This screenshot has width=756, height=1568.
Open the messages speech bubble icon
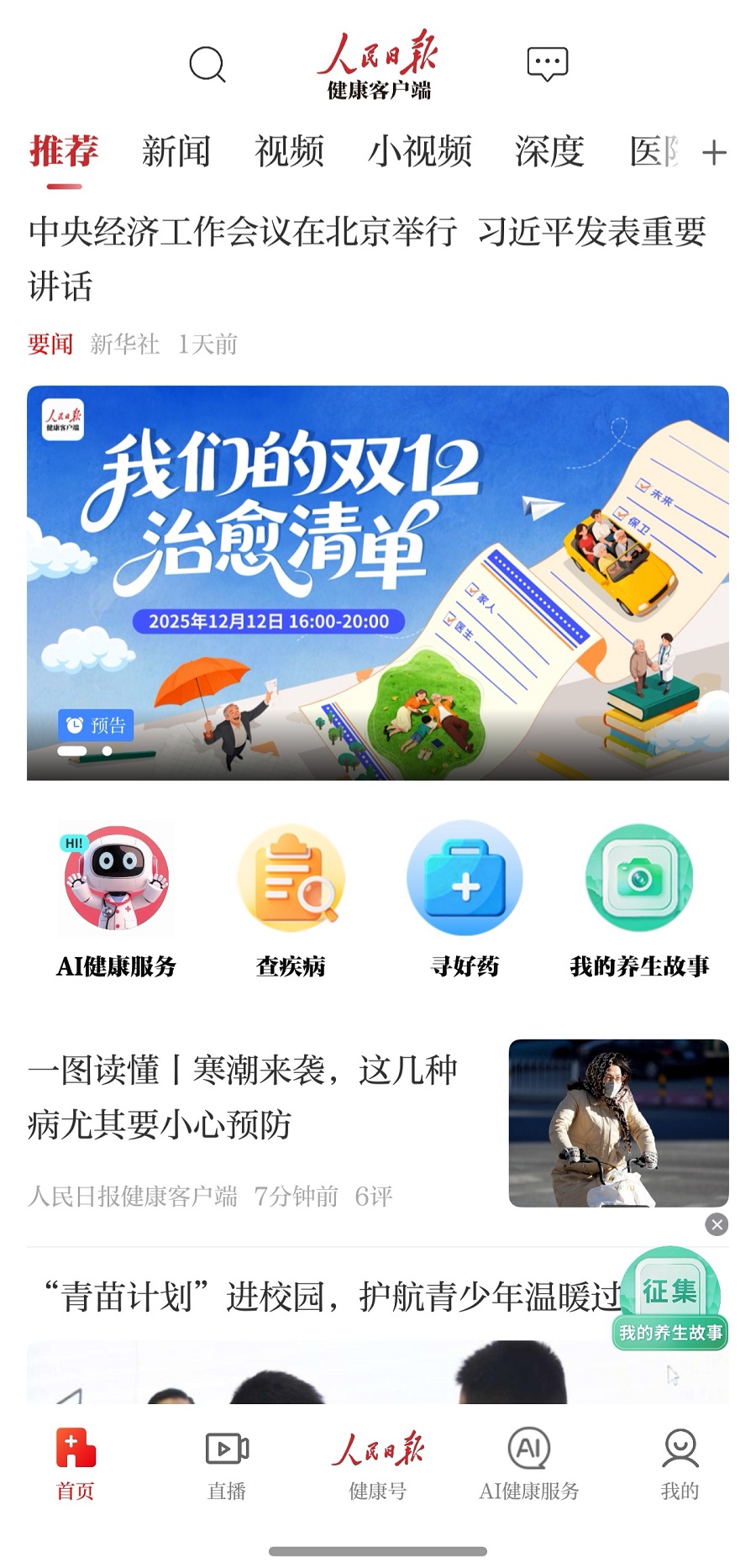[x=547, y=64]
